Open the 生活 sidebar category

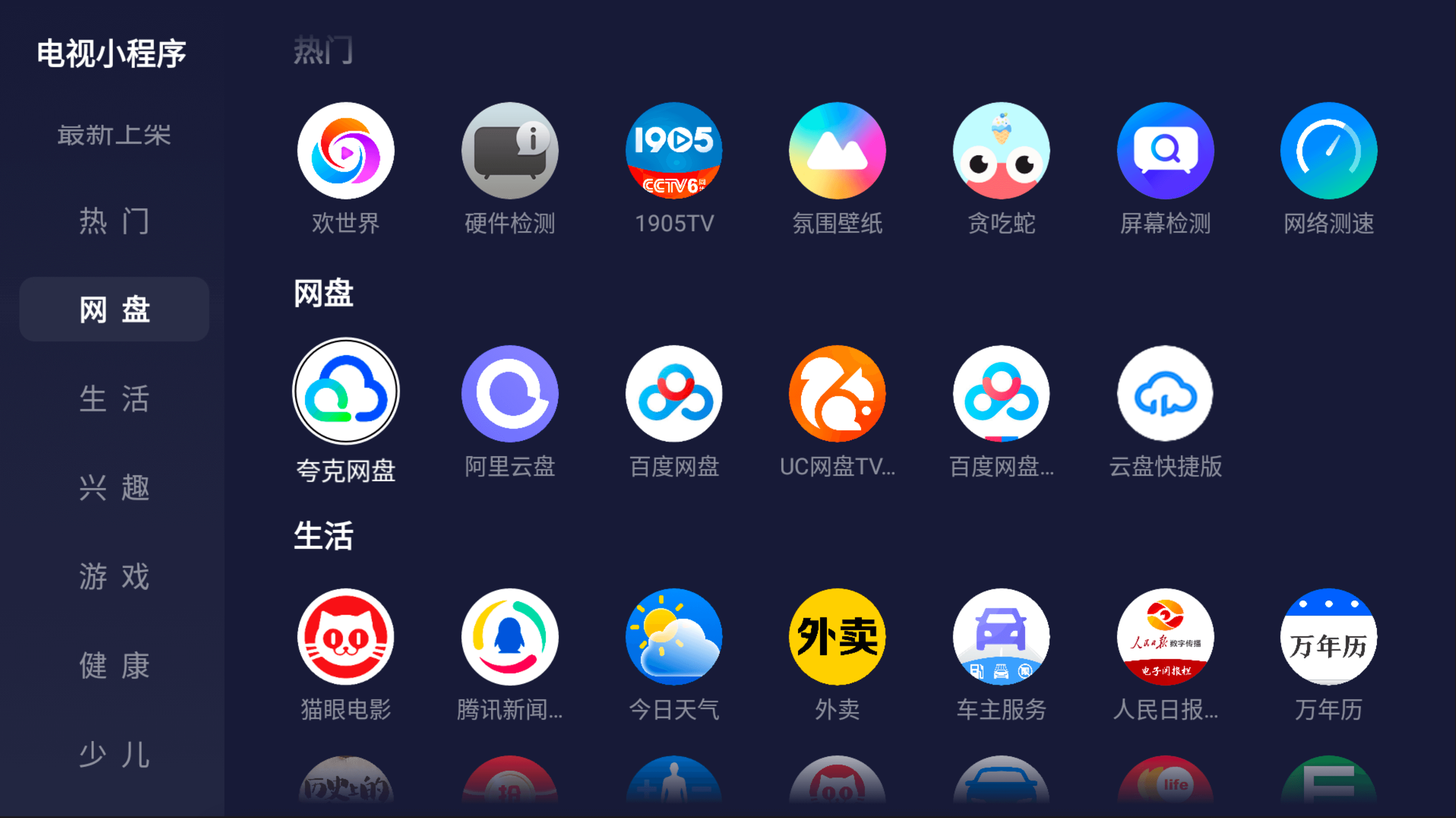point(114,399)
